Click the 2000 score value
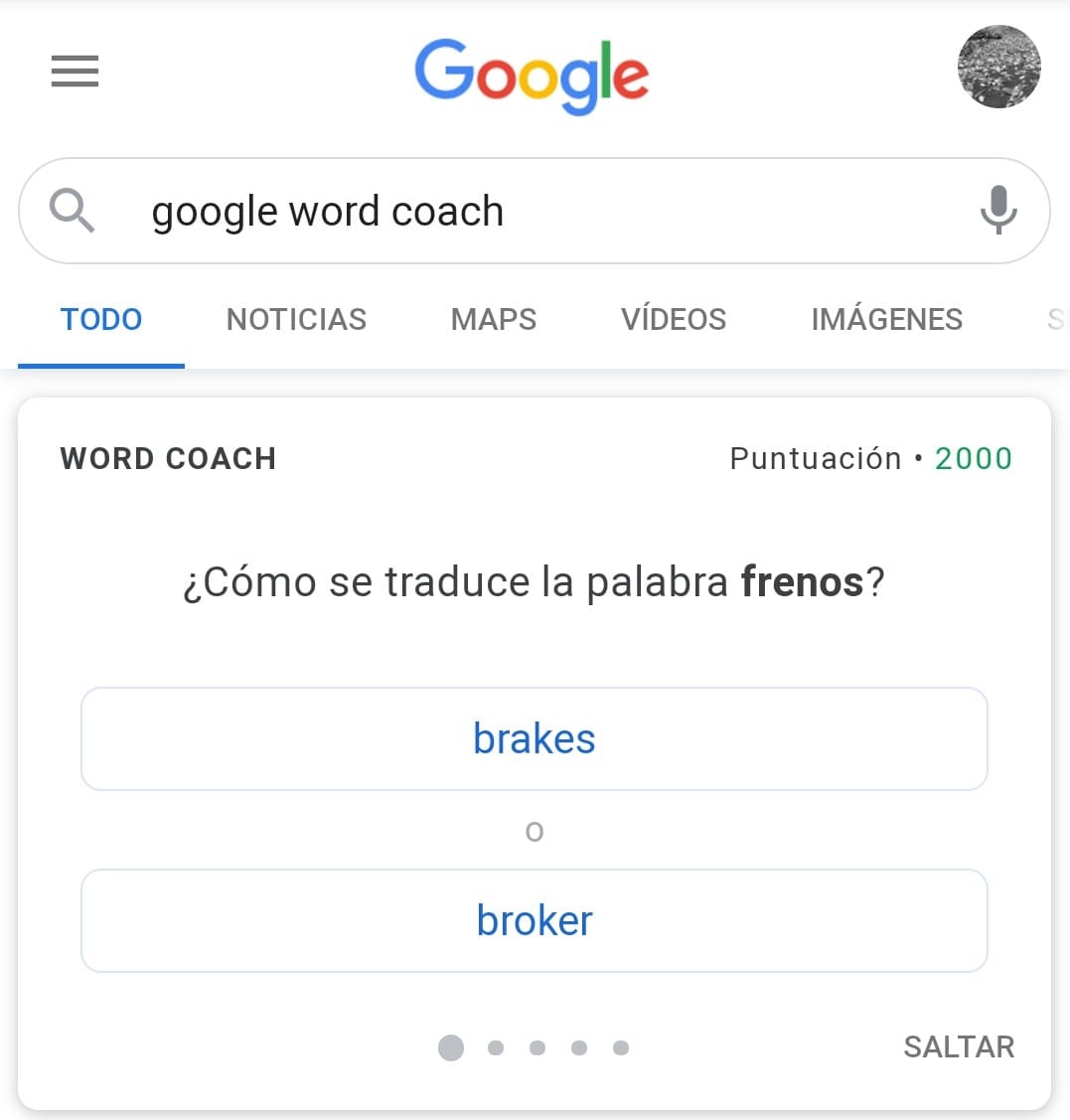The height and width of the screenshot is (1120, 1070). click(x=974, y=458)
